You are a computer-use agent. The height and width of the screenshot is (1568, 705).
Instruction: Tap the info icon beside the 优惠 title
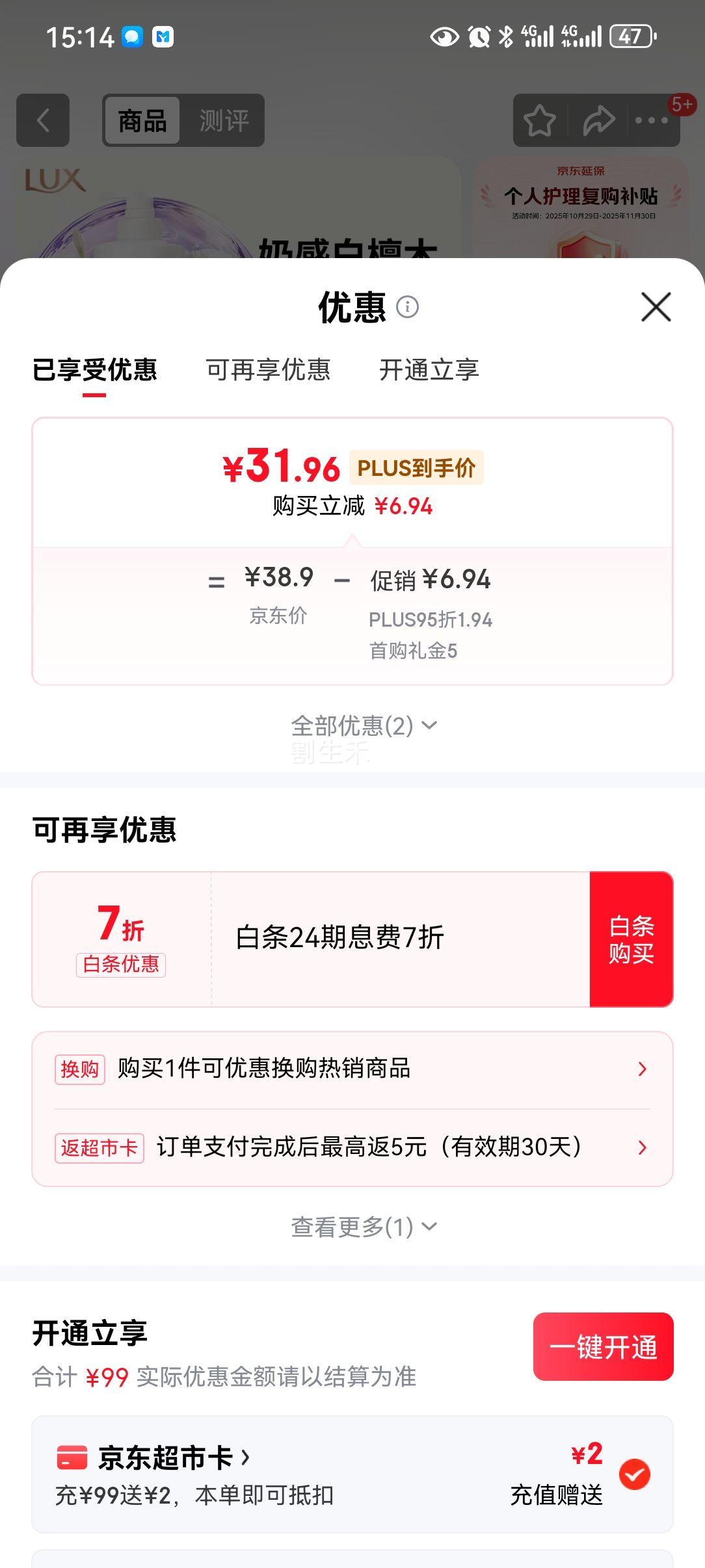[x=408, y=308]
